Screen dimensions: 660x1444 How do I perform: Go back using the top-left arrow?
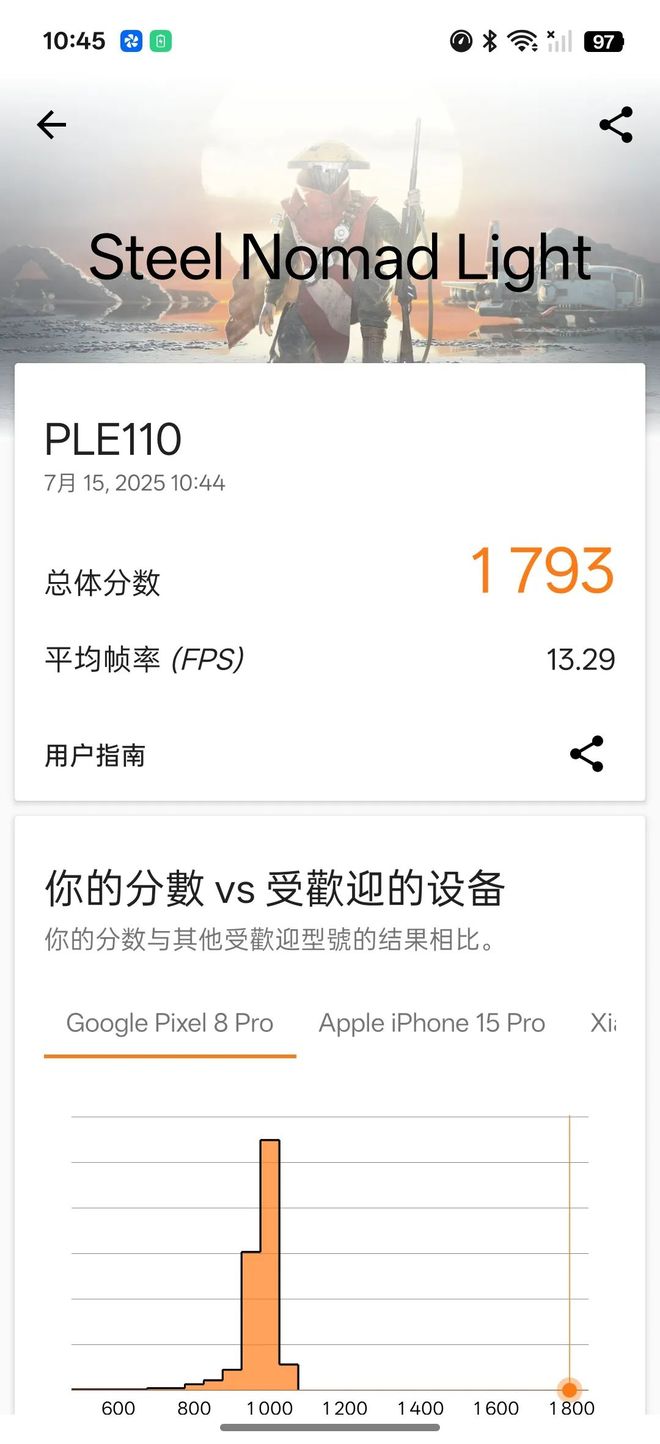click(x=51, y=124)
